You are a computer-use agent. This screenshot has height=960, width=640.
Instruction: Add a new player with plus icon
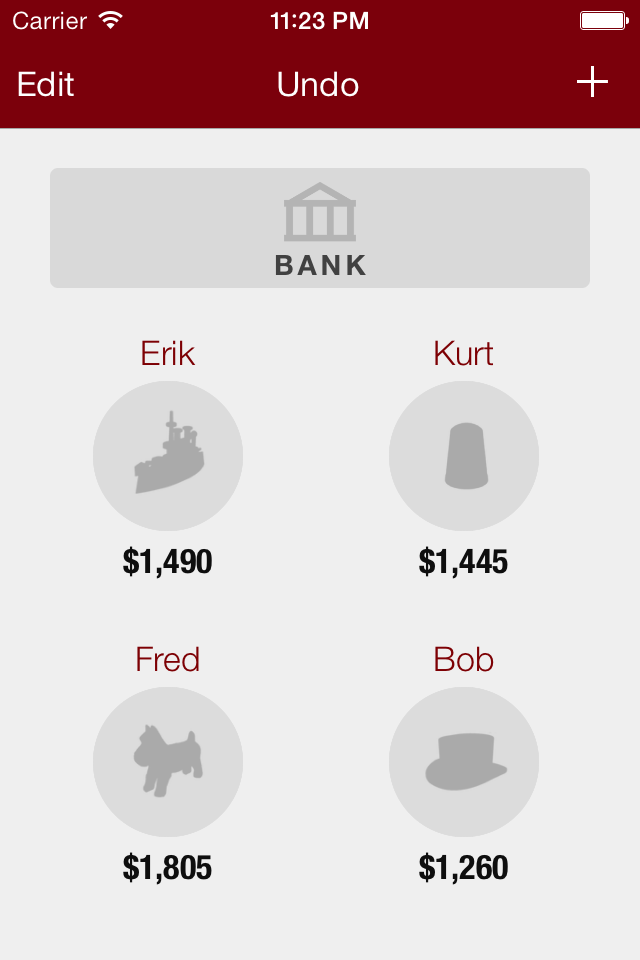point(592,83)
